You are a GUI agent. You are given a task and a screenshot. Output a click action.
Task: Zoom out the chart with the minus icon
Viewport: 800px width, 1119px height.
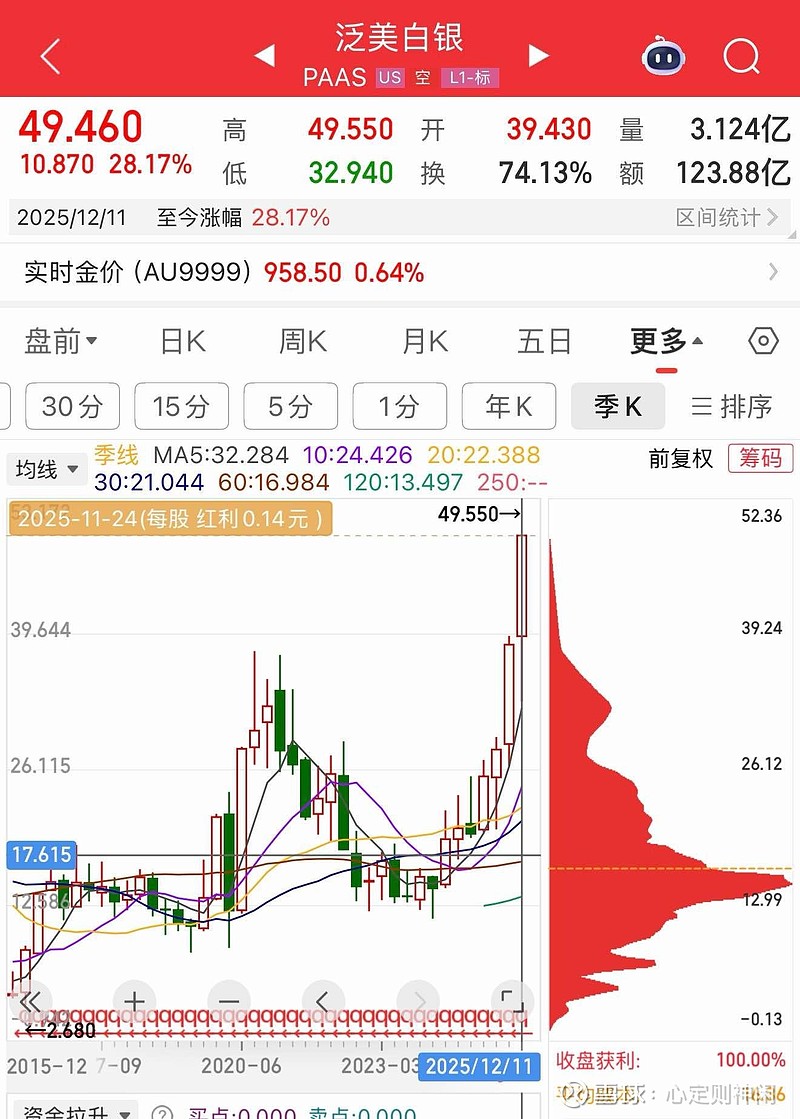pos(228,1001)
